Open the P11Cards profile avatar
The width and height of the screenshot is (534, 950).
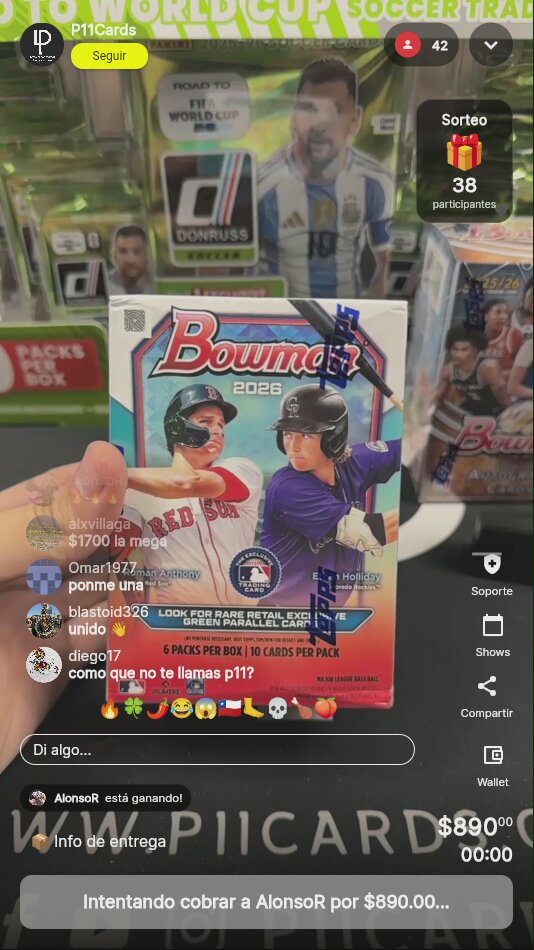(x=42, y=44)
